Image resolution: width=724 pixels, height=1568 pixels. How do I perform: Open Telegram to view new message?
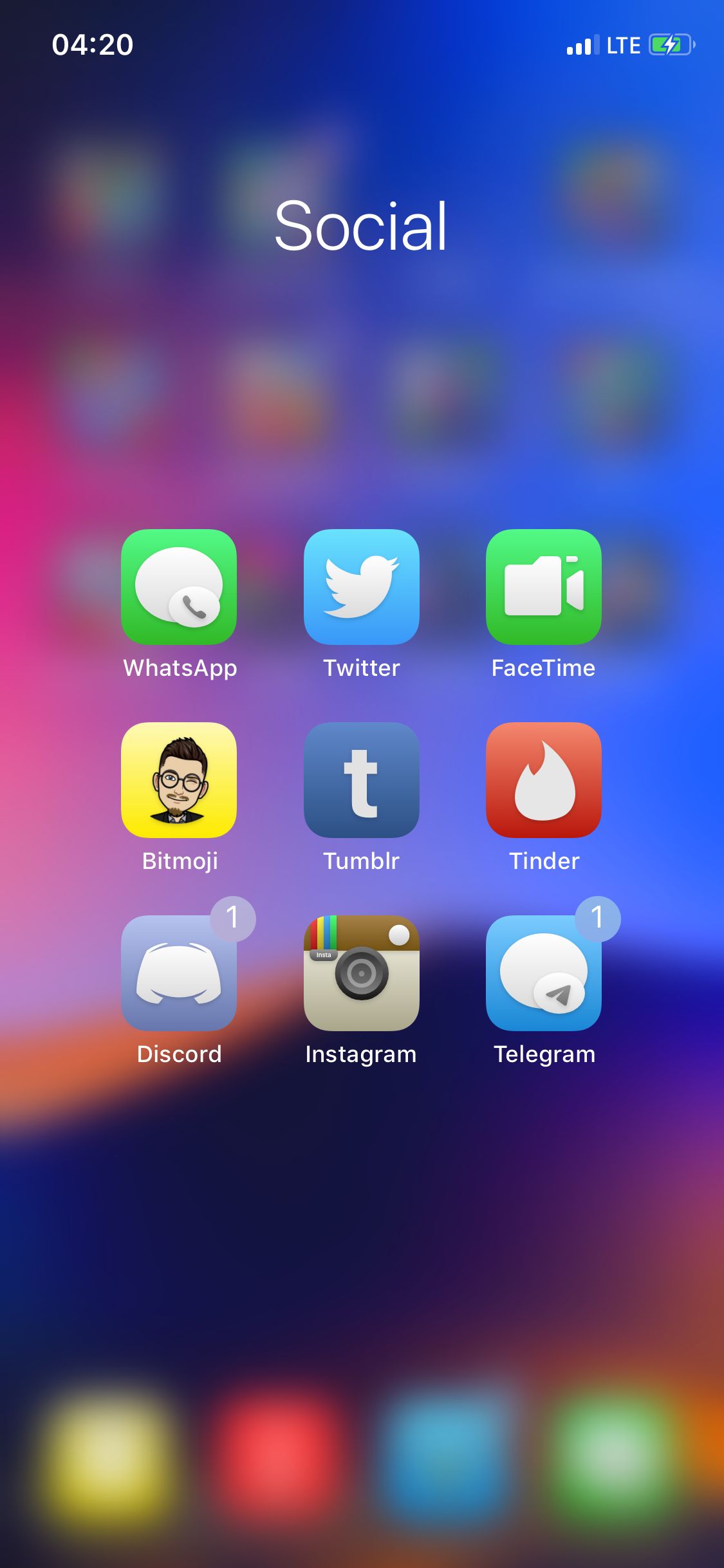544,973
